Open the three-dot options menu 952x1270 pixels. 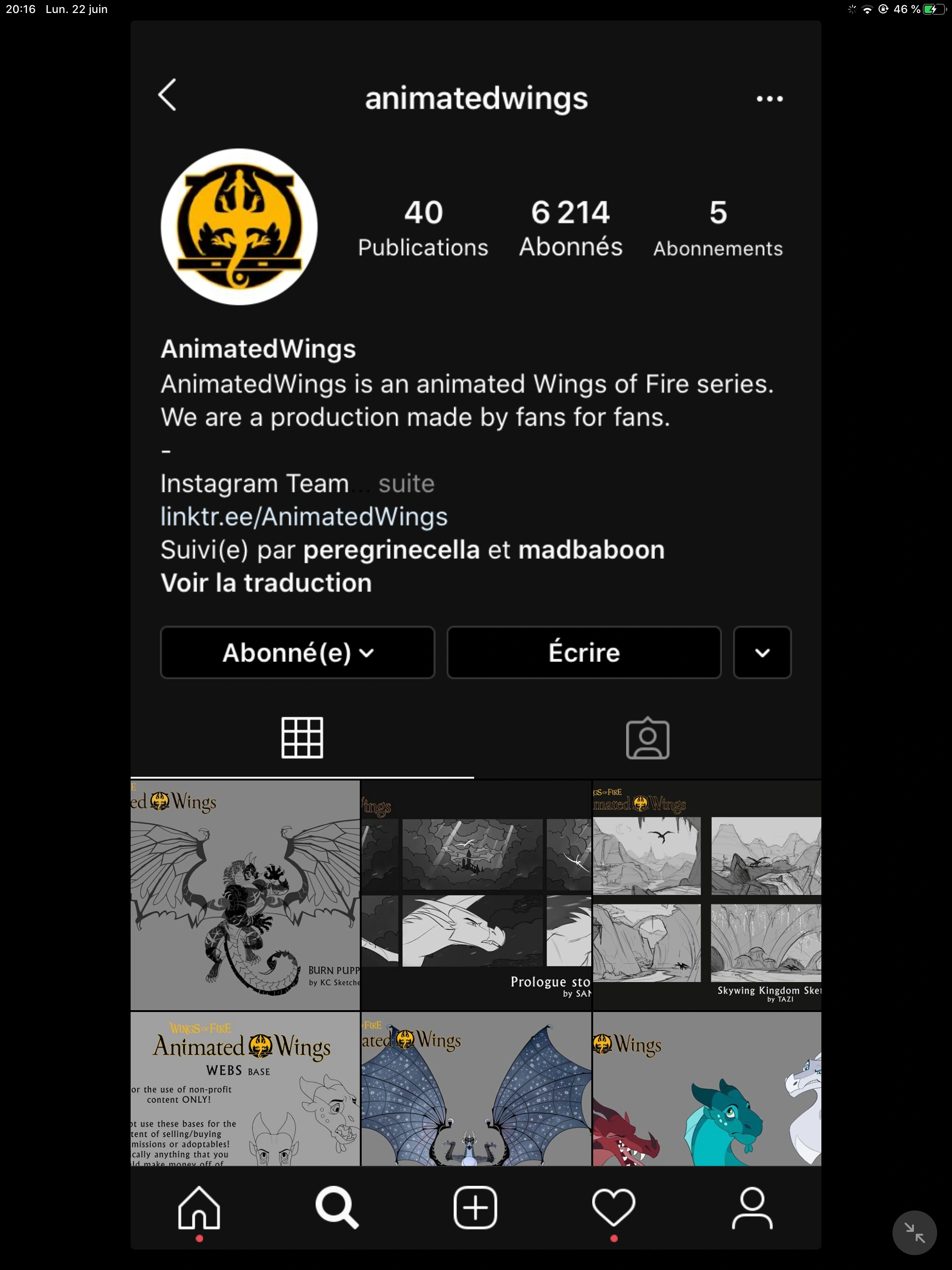(x=769, y=99)
